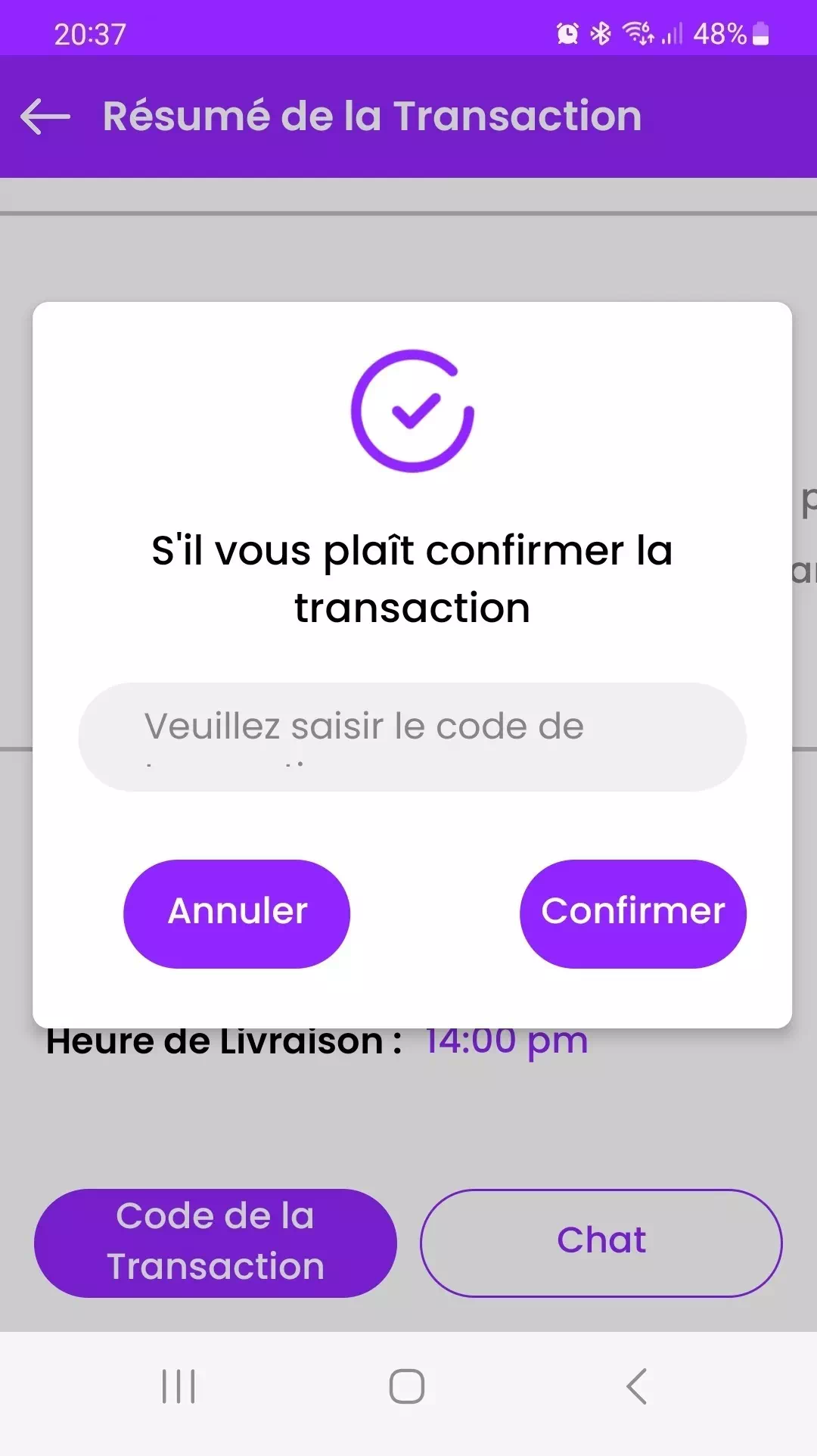Screen dimensions: 817x1456
Task: Focus the transaction code input field
Action: click(x=412, y=736)
